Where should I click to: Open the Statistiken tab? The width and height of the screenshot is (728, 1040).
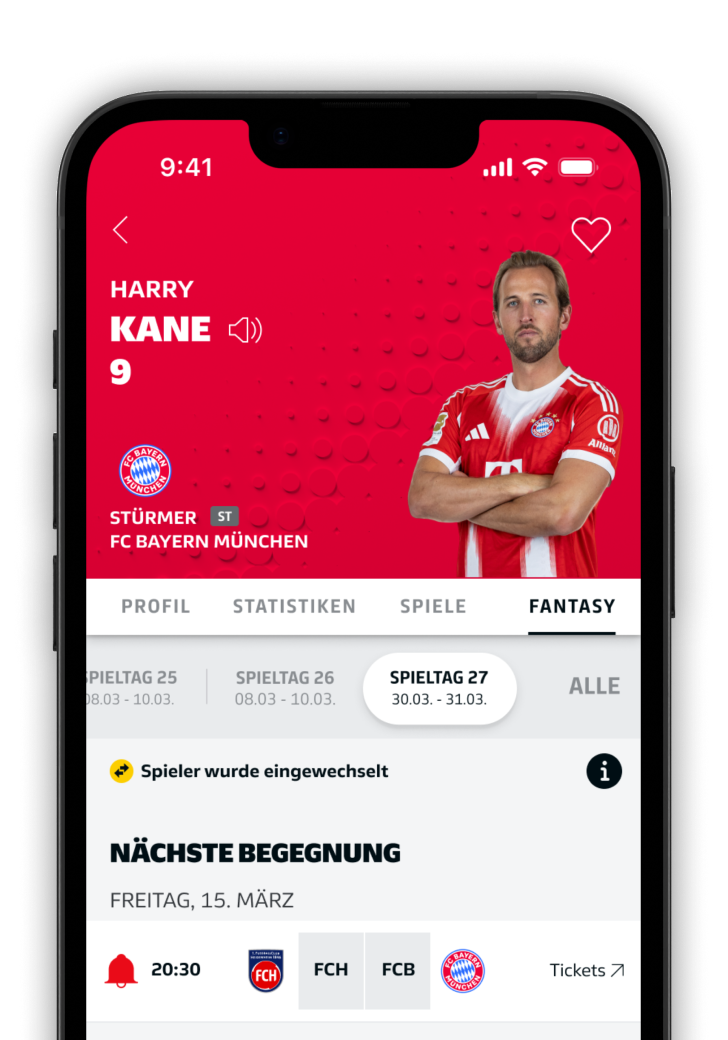(294, 606)
